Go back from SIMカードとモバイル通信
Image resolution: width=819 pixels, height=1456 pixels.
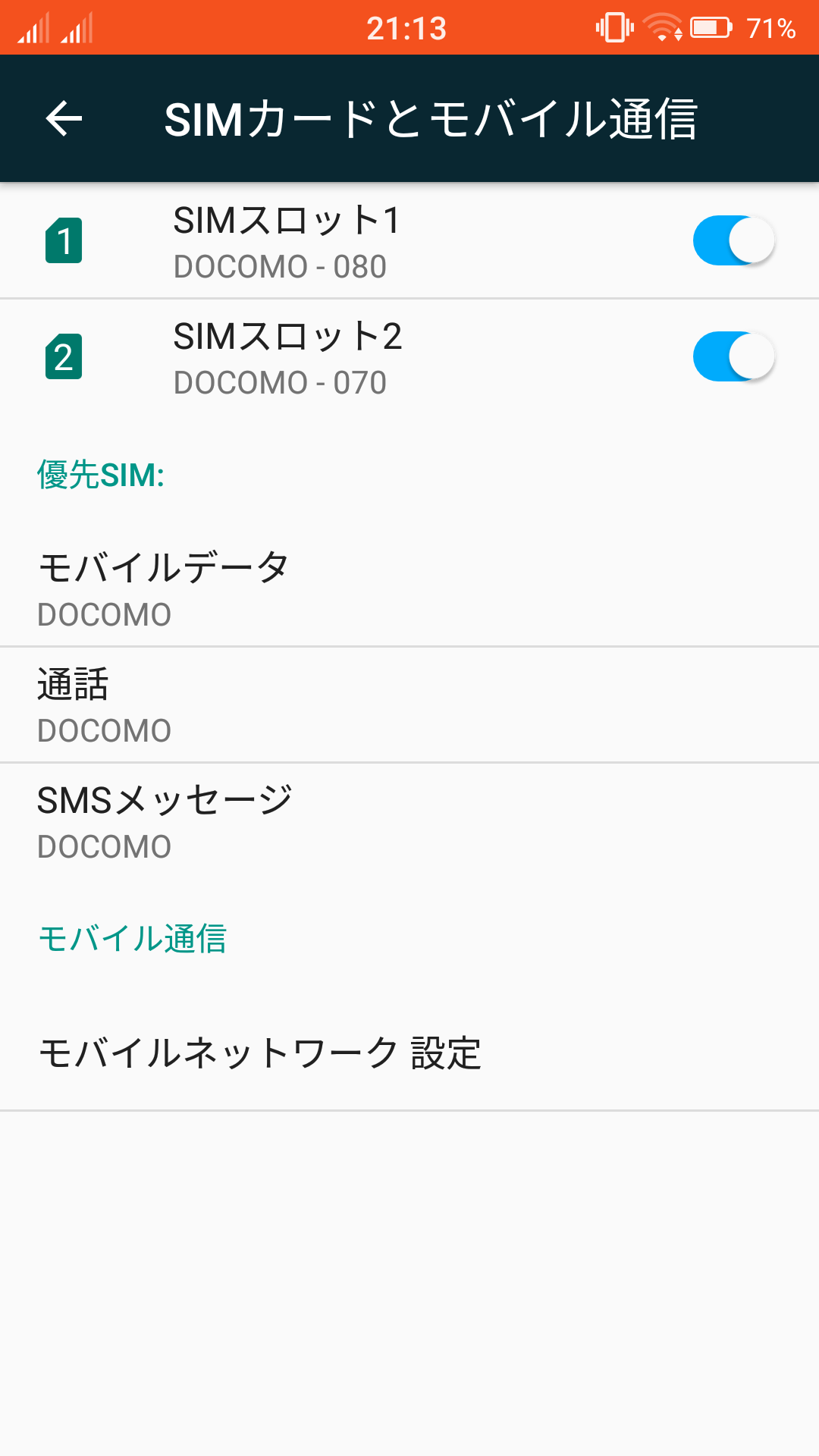click(x=64, y=119)
